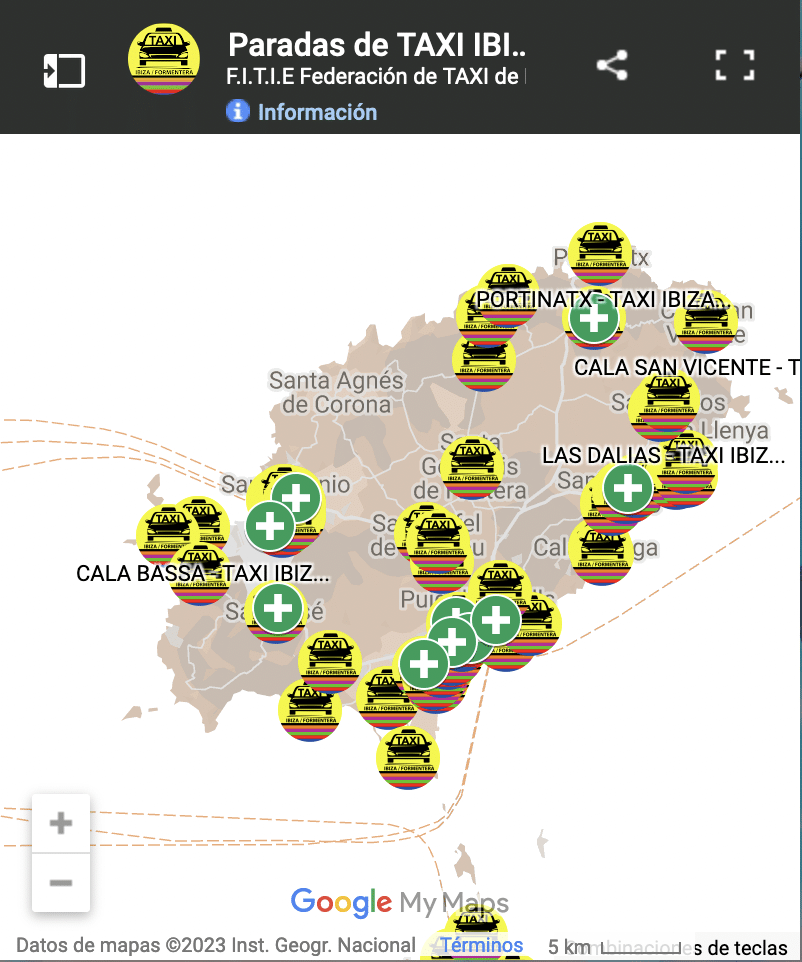
Task: Open the Términos link
Action: [482, 945]
